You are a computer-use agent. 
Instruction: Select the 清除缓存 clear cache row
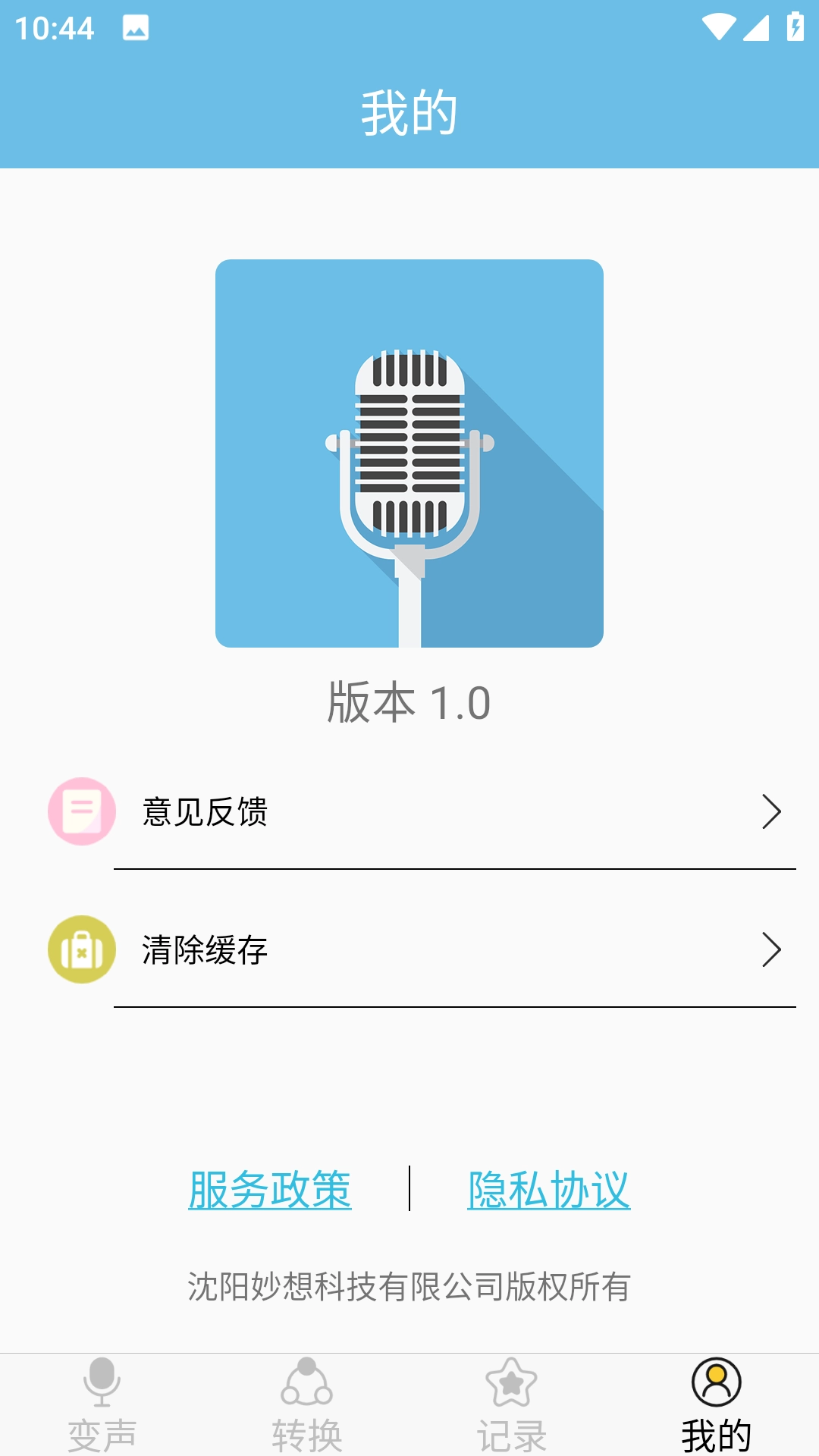(409, 949)
